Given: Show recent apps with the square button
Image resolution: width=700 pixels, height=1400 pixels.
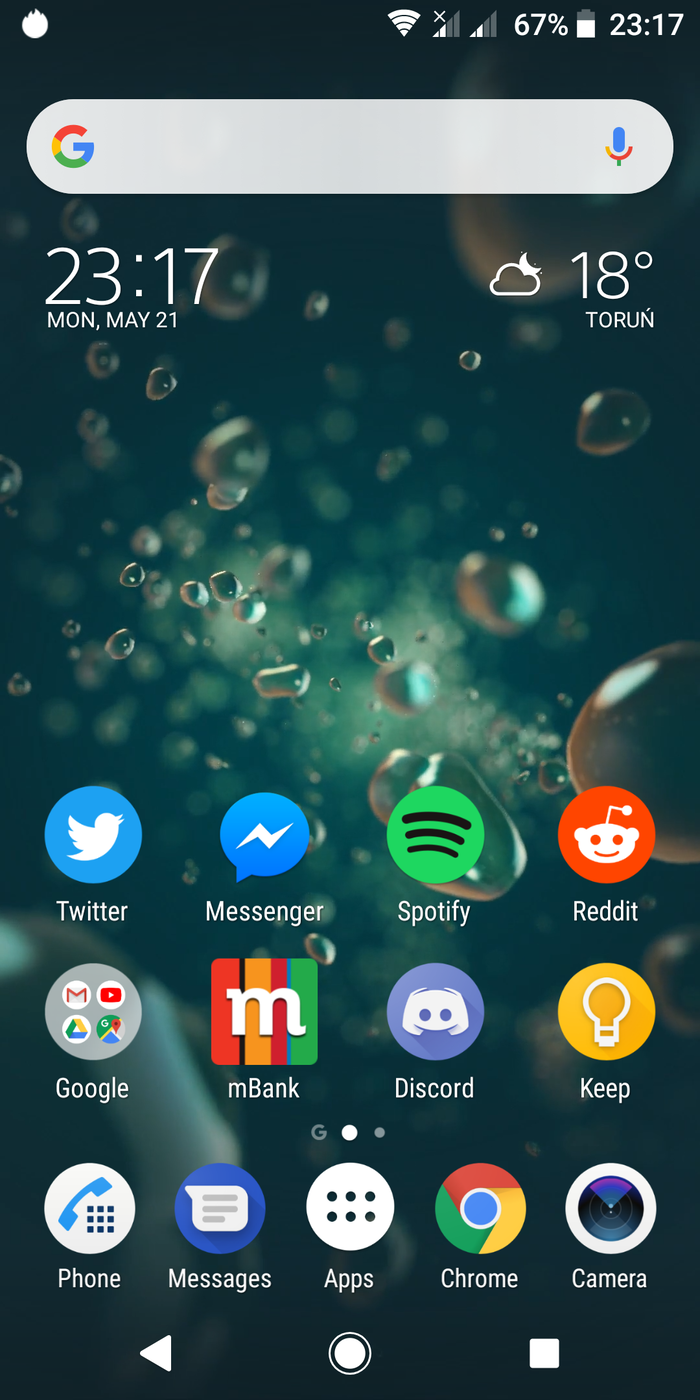Looking at the screenshot, I should [x=544, y=1353].
